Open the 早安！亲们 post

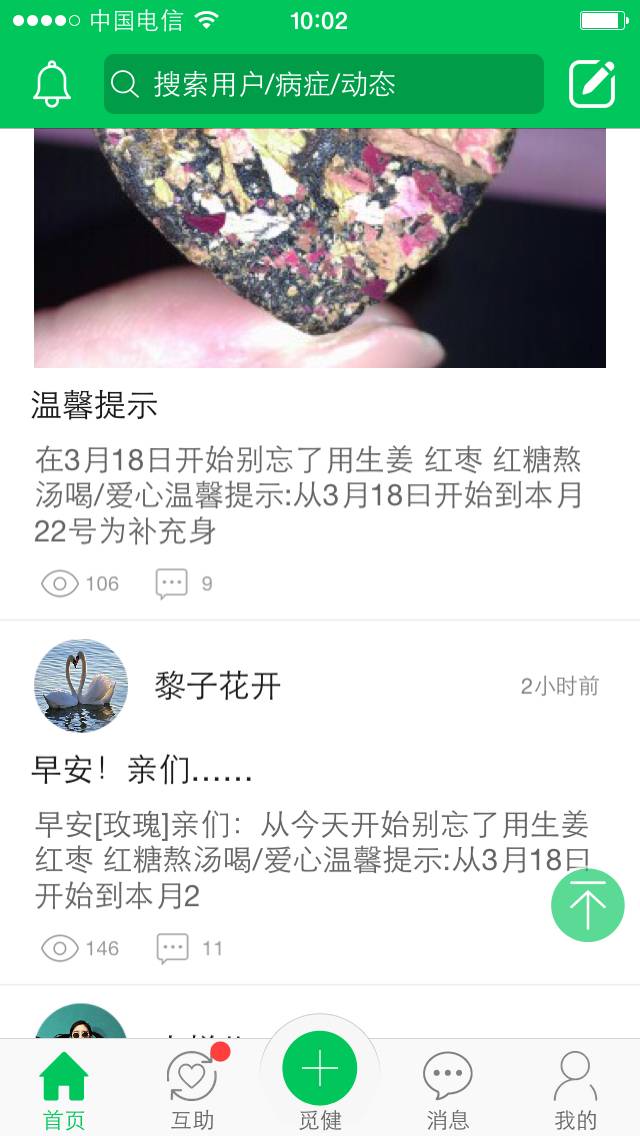click(142, 770)
